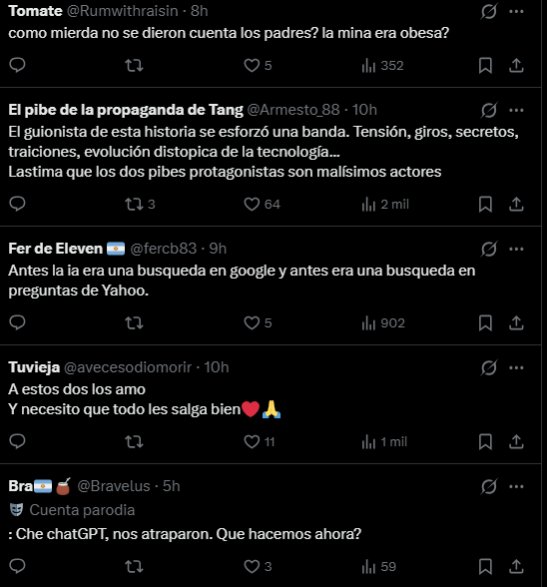This screenshot has height=587, width=547.
Task: Like the tweet by @Bravelus
Action: 251,566
